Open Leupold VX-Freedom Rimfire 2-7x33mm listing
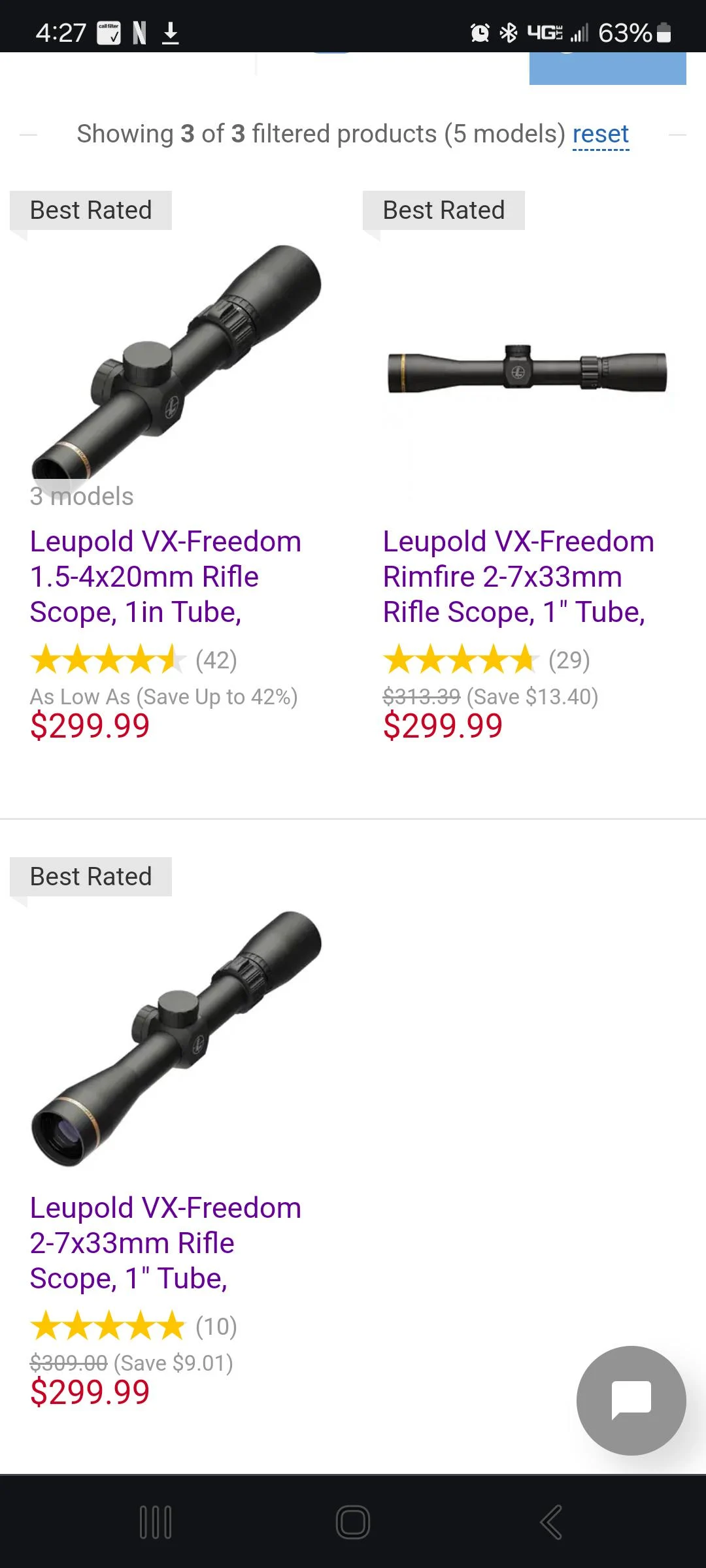Viewport: 706px width, 1568px height. coord(518,576)
